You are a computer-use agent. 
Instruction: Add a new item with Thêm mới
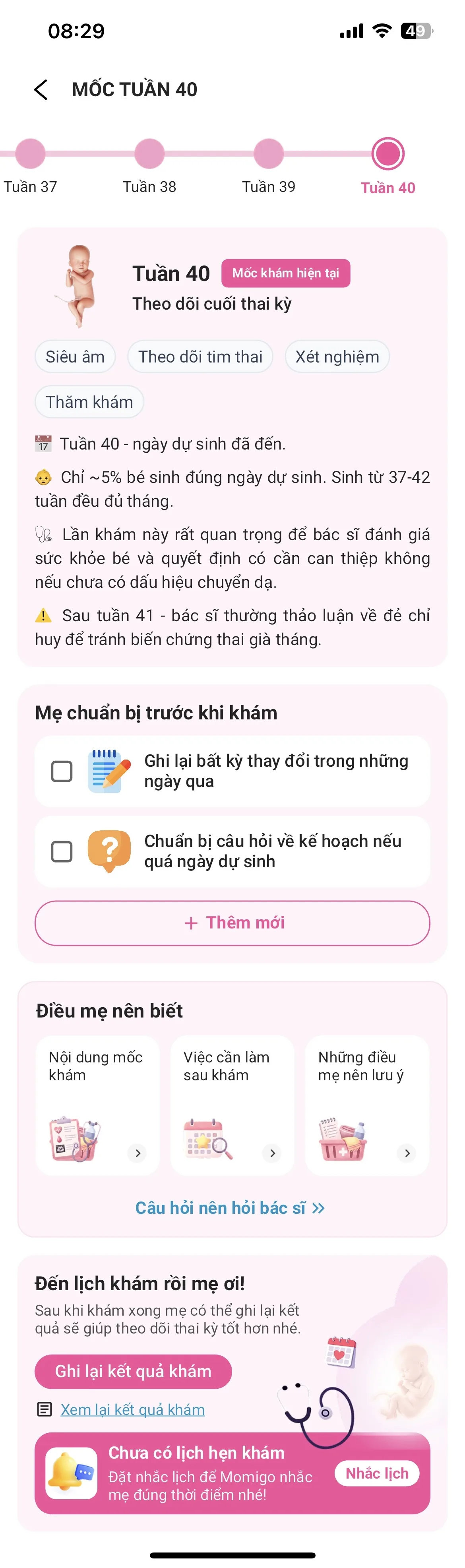232,923
